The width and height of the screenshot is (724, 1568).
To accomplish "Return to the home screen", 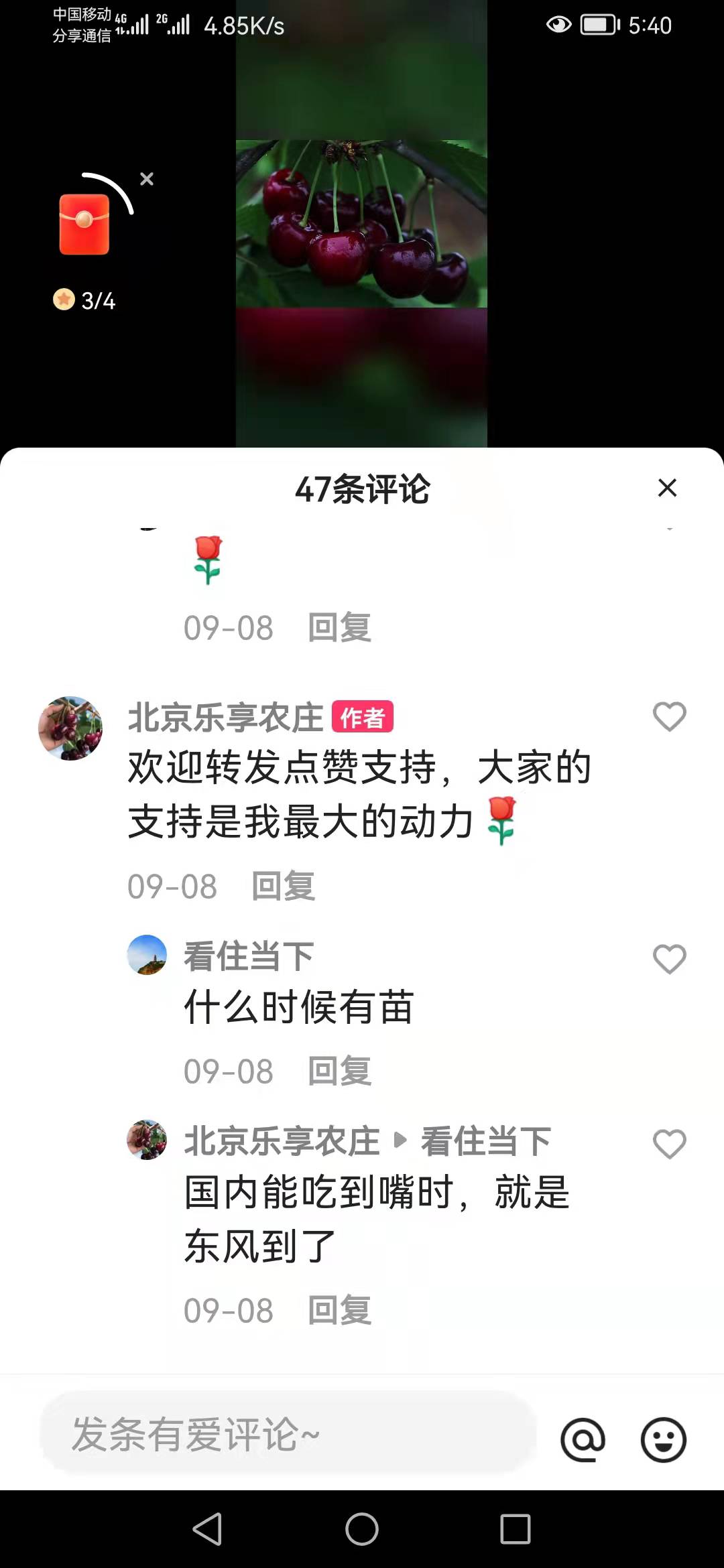I will [362, 1529].
